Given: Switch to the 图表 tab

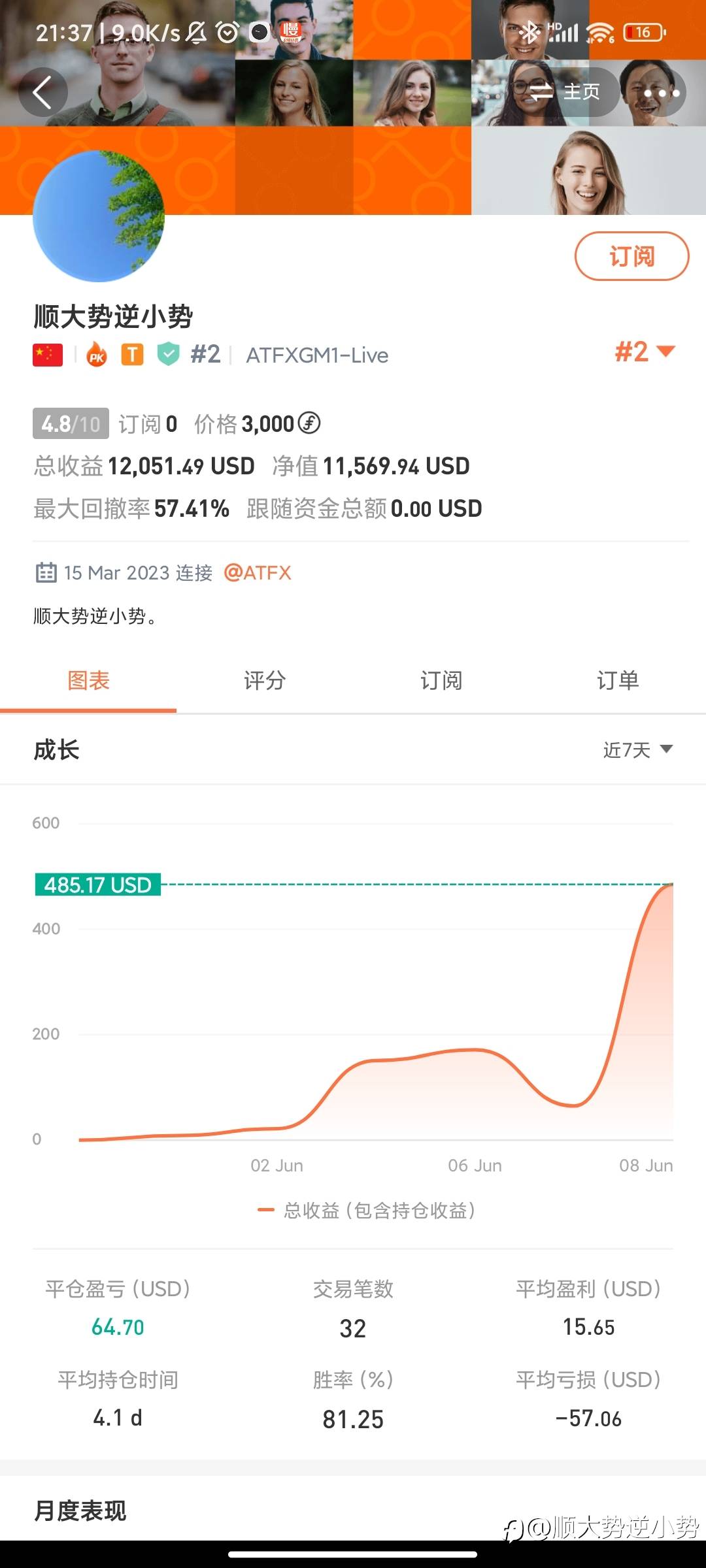Looking at the screenshot, I should point(88,681).
